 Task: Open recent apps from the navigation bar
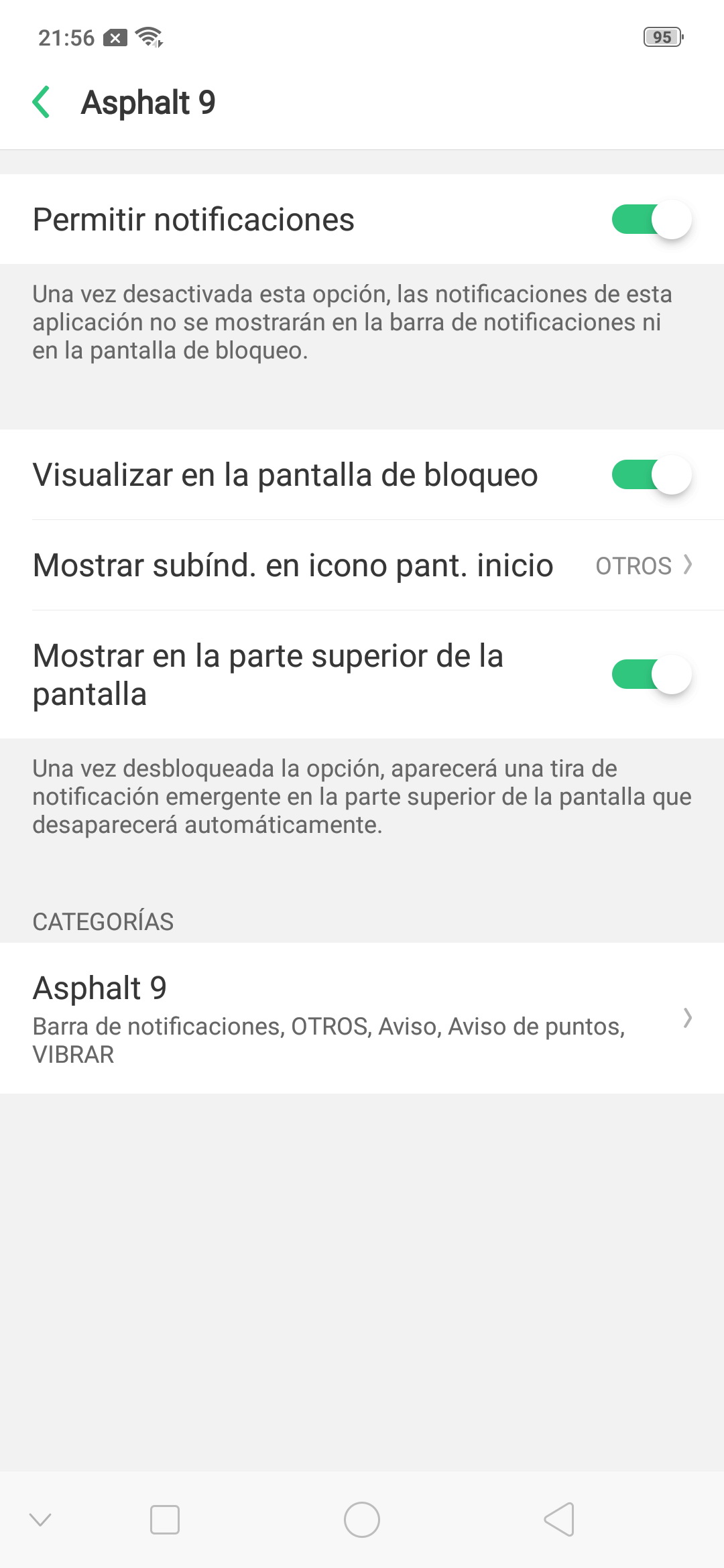tap(165, 1520)
